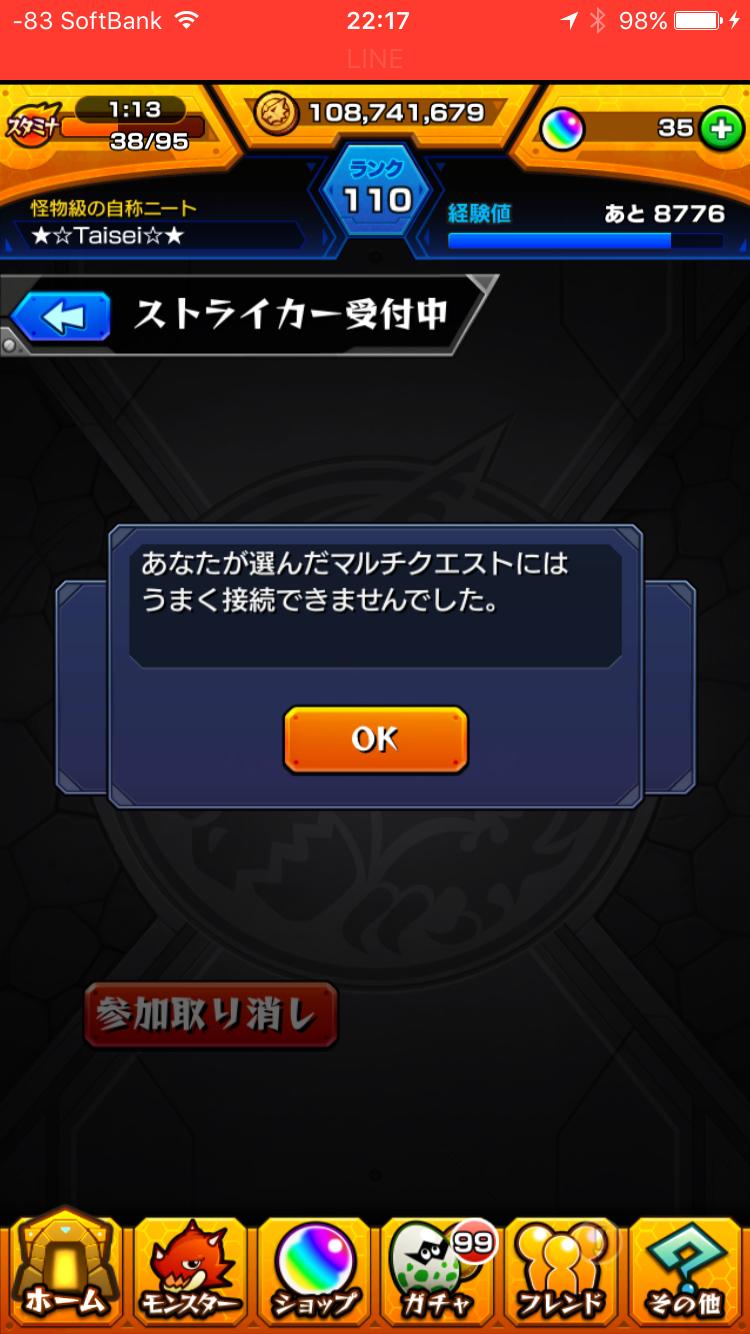The image size is (750, 1334).
Task: Open the モンスター tab
Action: [x=190, y=1270]
